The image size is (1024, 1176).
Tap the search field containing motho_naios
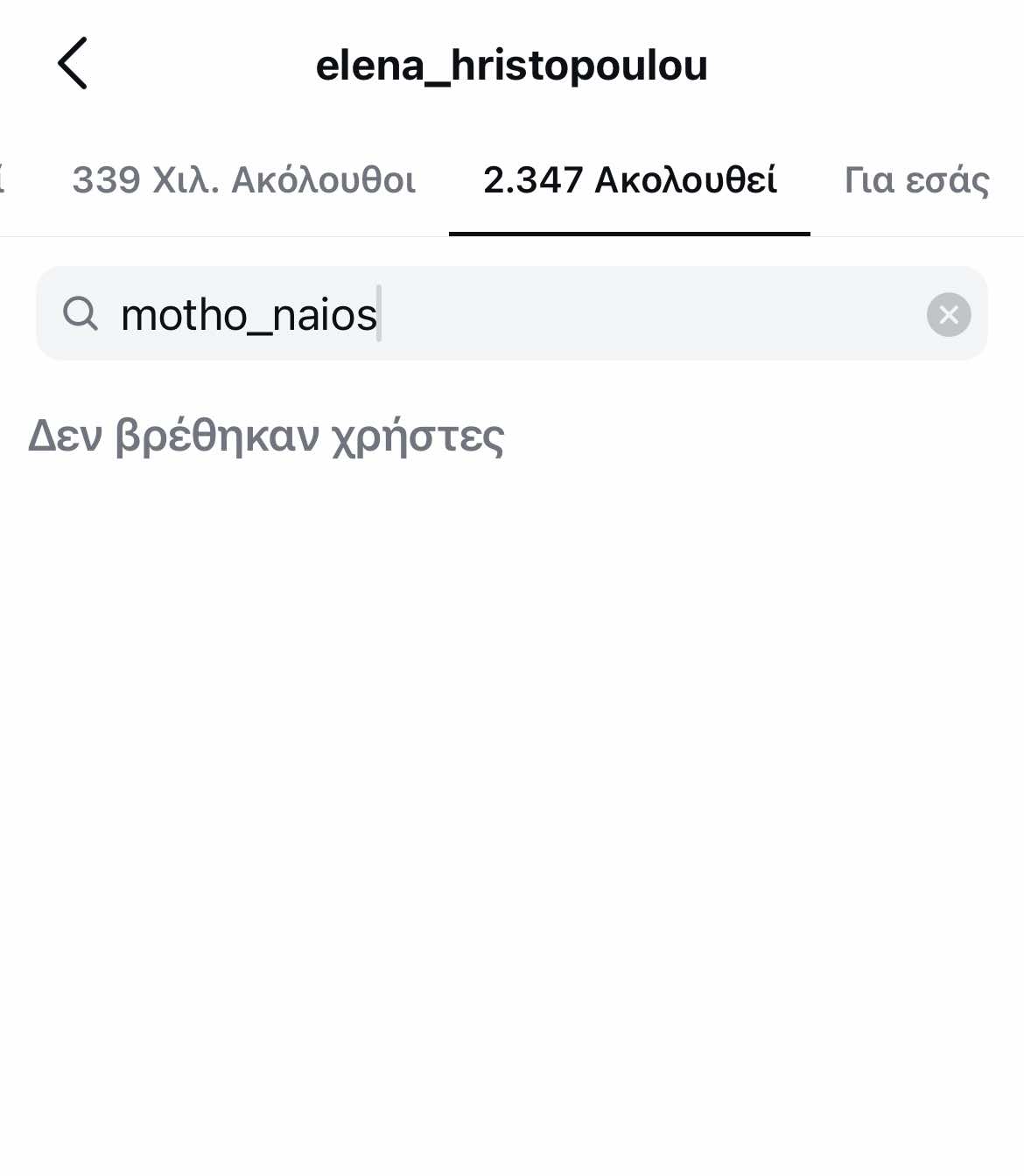coord(508,314)
